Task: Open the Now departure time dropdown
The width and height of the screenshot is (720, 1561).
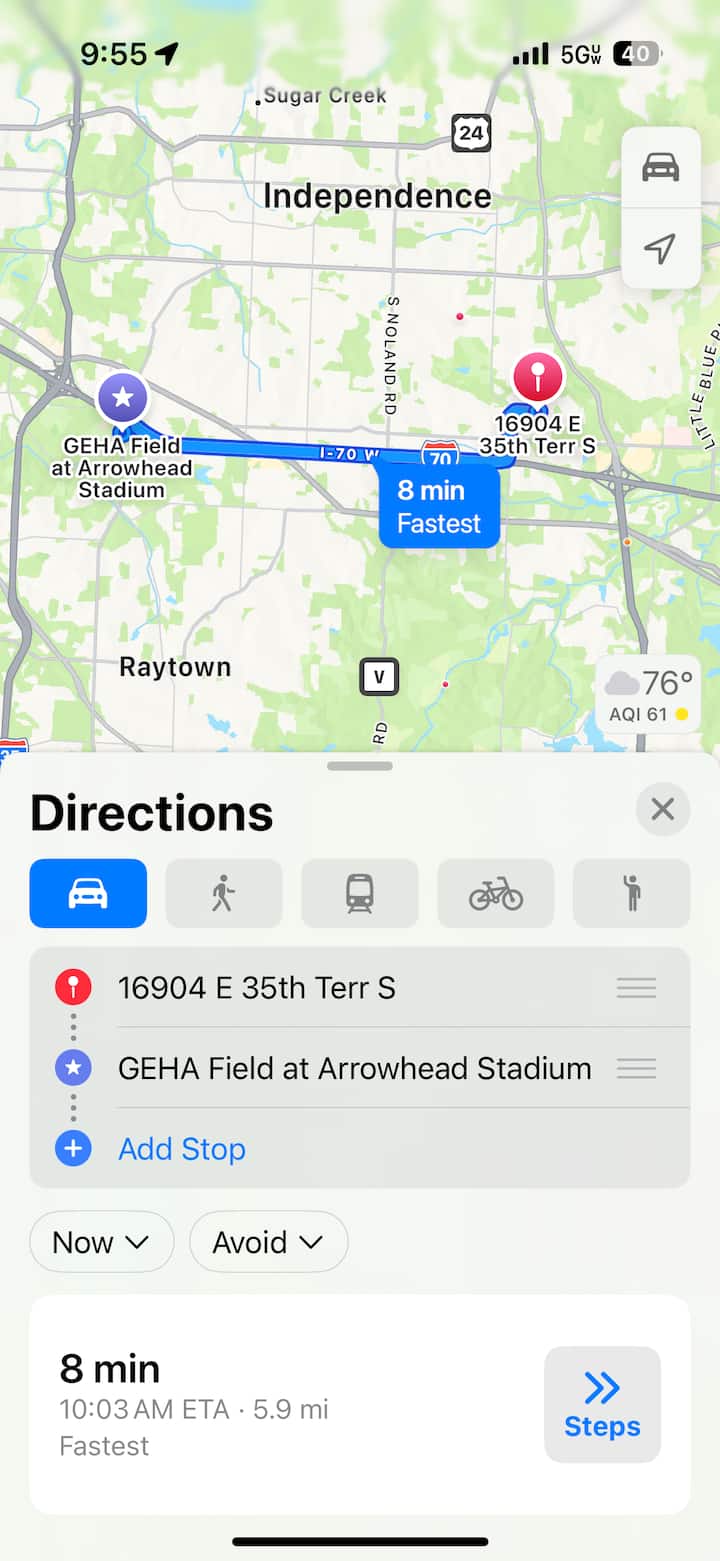Action: 101,1241
